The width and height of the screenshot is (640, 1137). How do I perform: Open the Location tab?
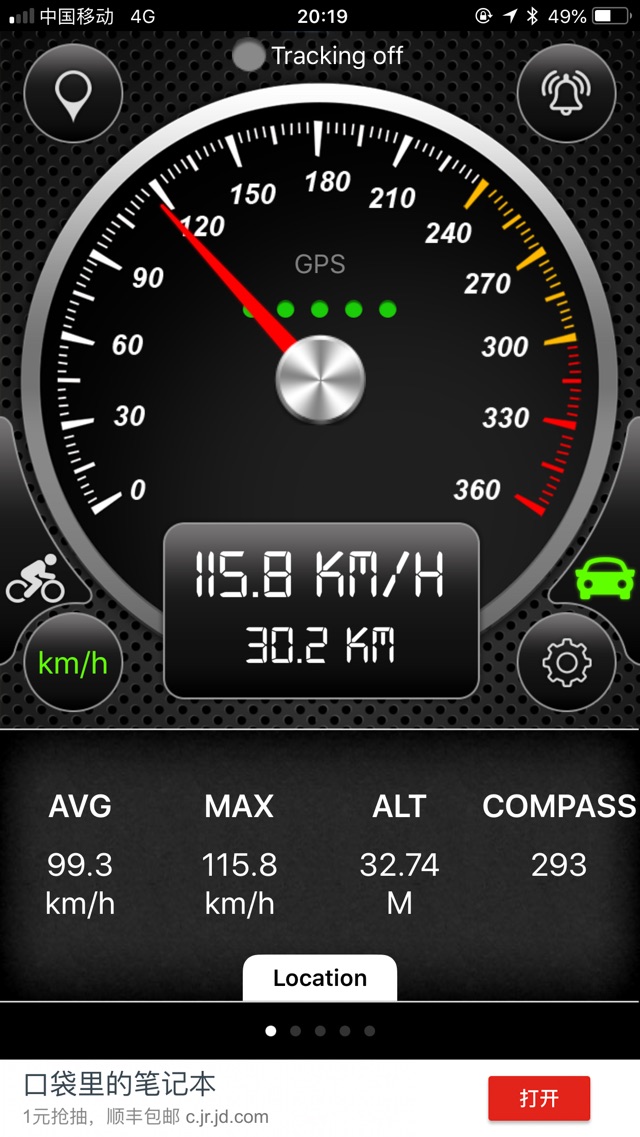[x=320, y=978]
